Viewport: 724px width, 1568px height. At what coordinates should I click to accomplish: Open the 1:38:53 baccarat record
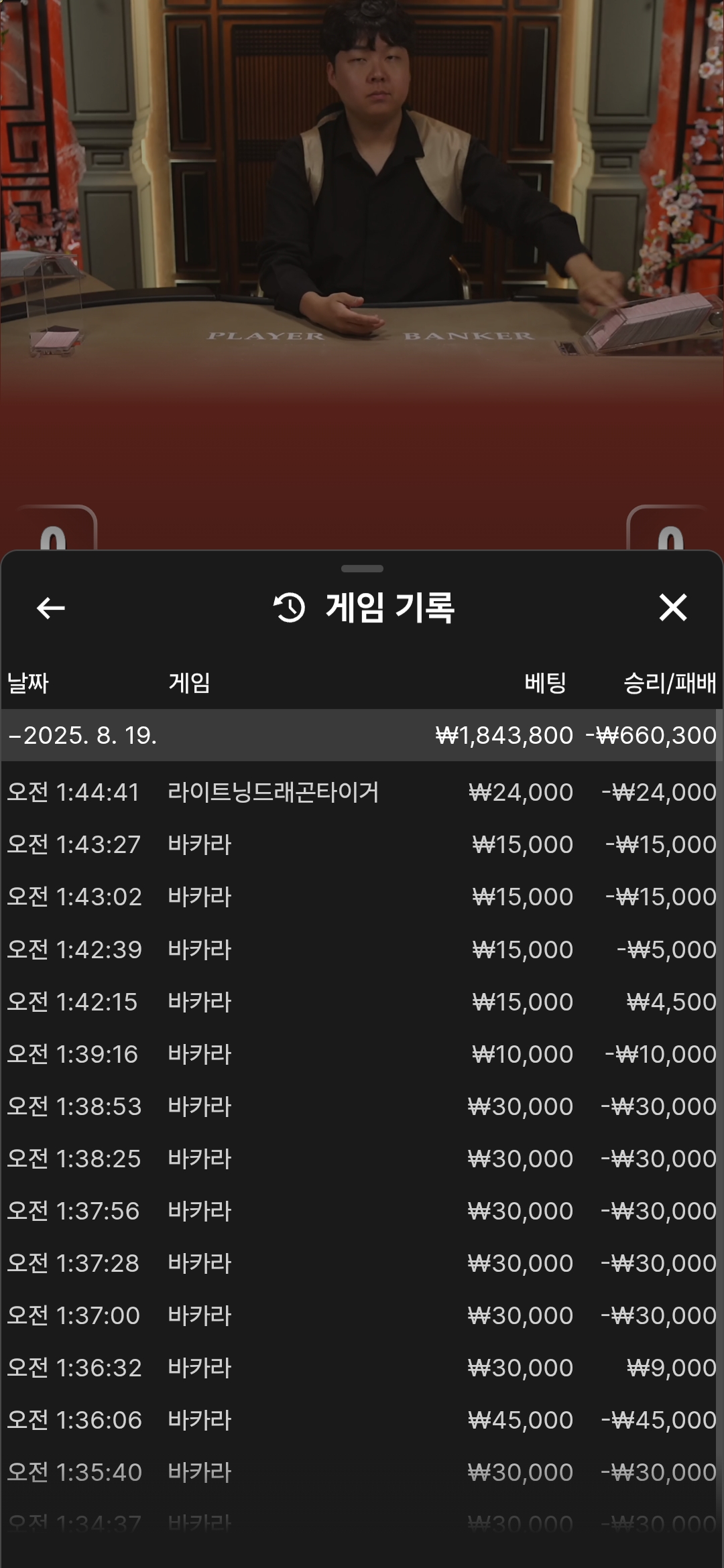click(362, 1106)
